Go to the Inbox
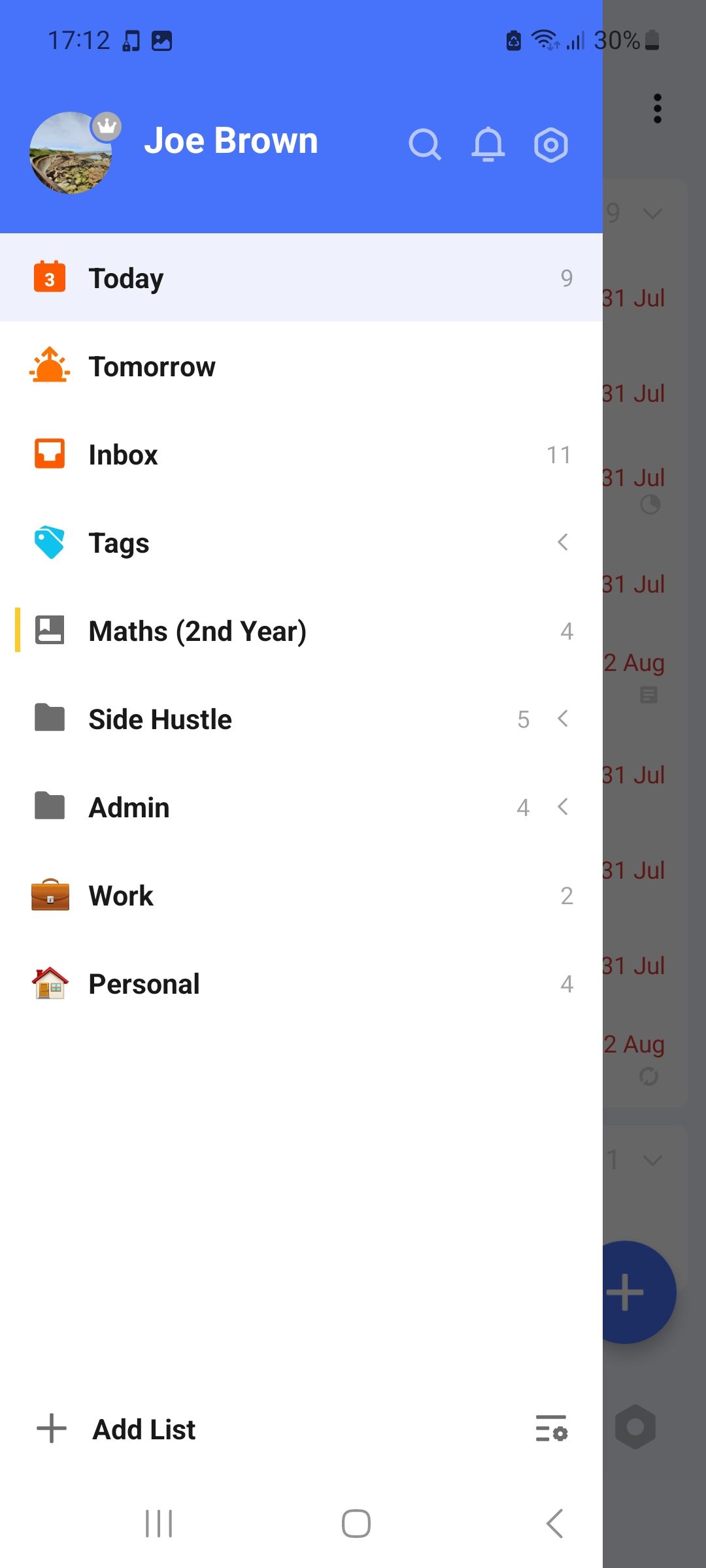The width and height of the screenshot is (706, 1568). tap(123, 455)
